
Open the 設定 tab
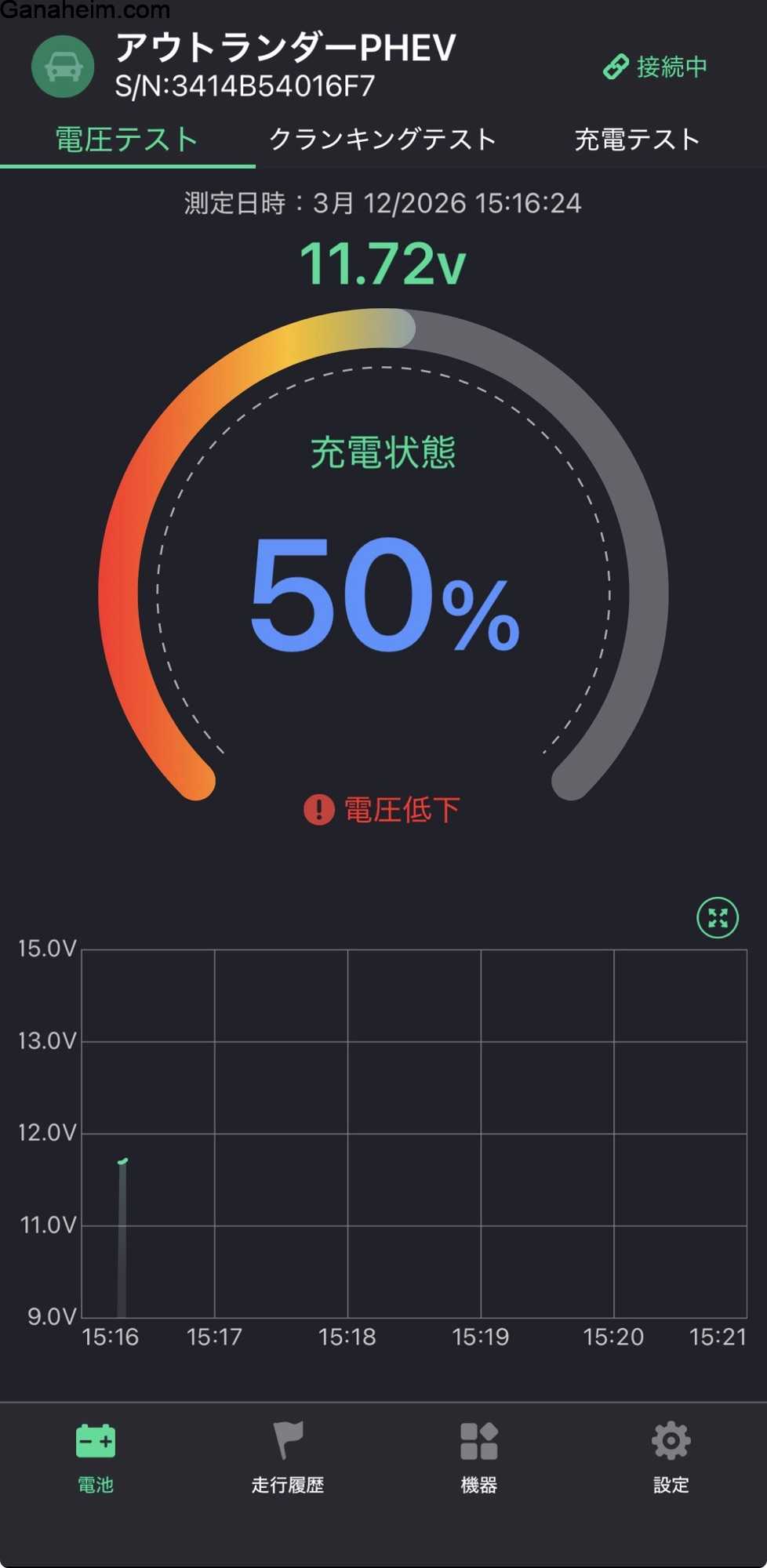click(671, 1457)
